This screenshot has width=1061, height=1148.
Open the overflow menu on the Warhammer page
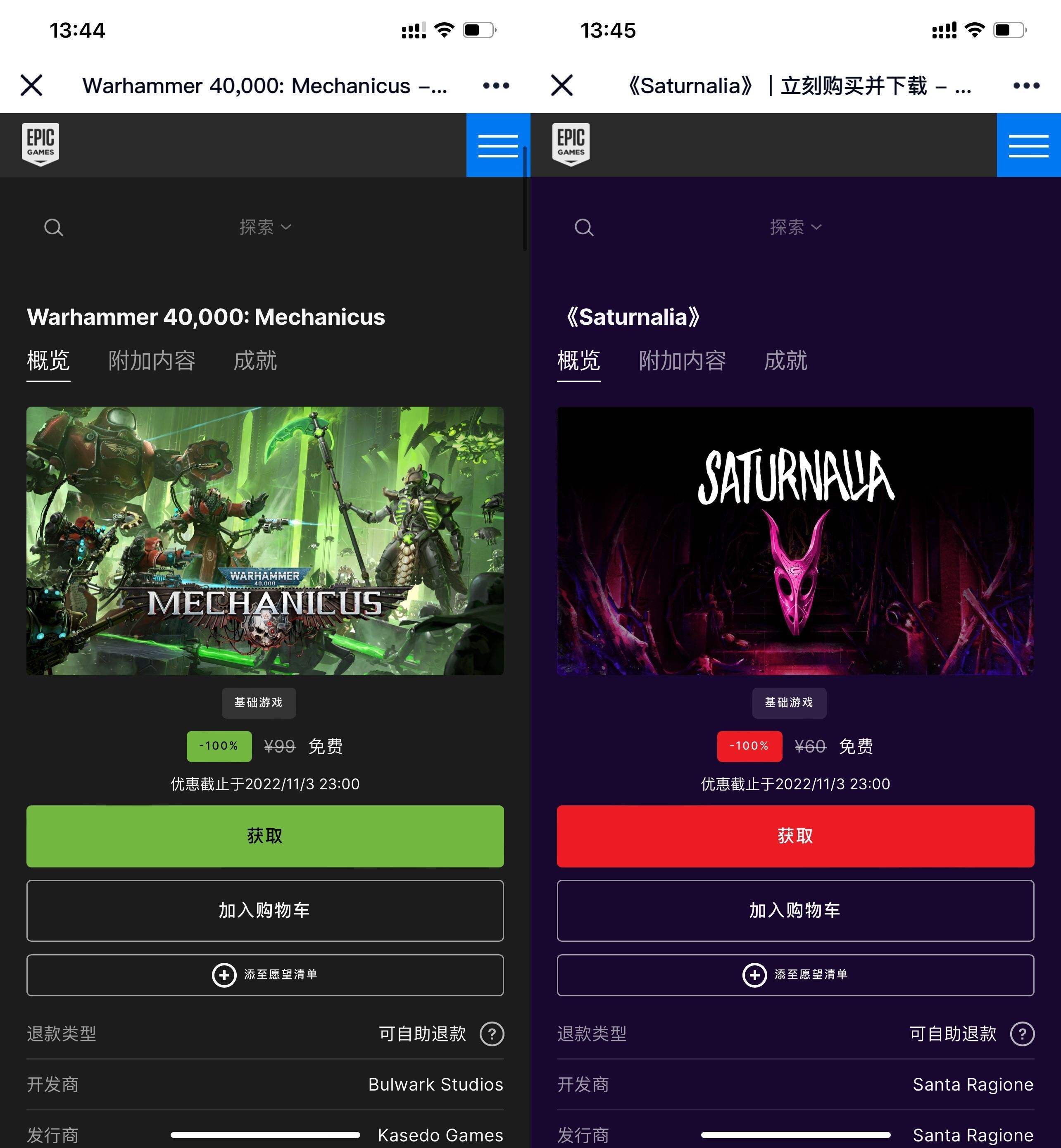[495, 86]
